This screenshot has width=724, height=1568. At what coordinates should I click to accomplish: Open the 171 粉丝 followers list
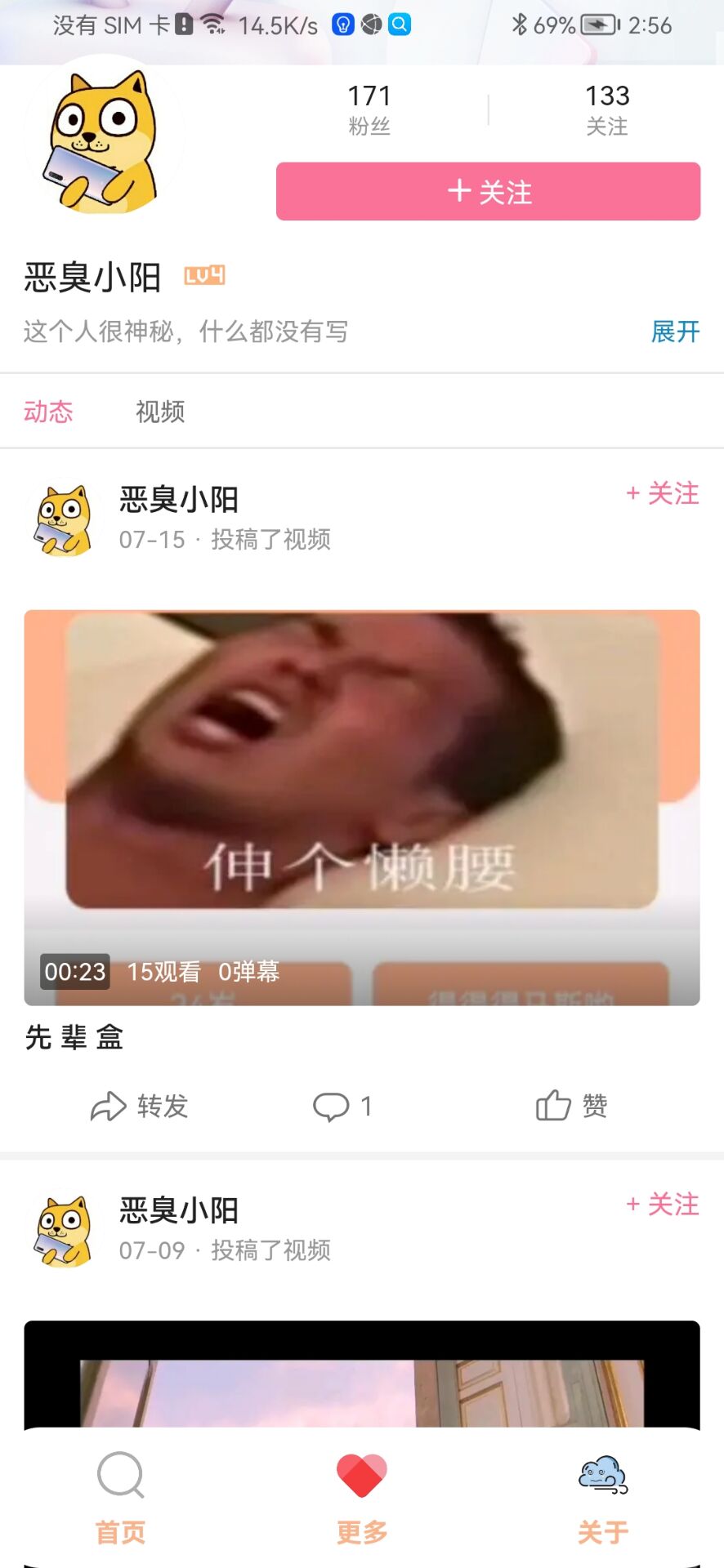click(x=369, y=109)
